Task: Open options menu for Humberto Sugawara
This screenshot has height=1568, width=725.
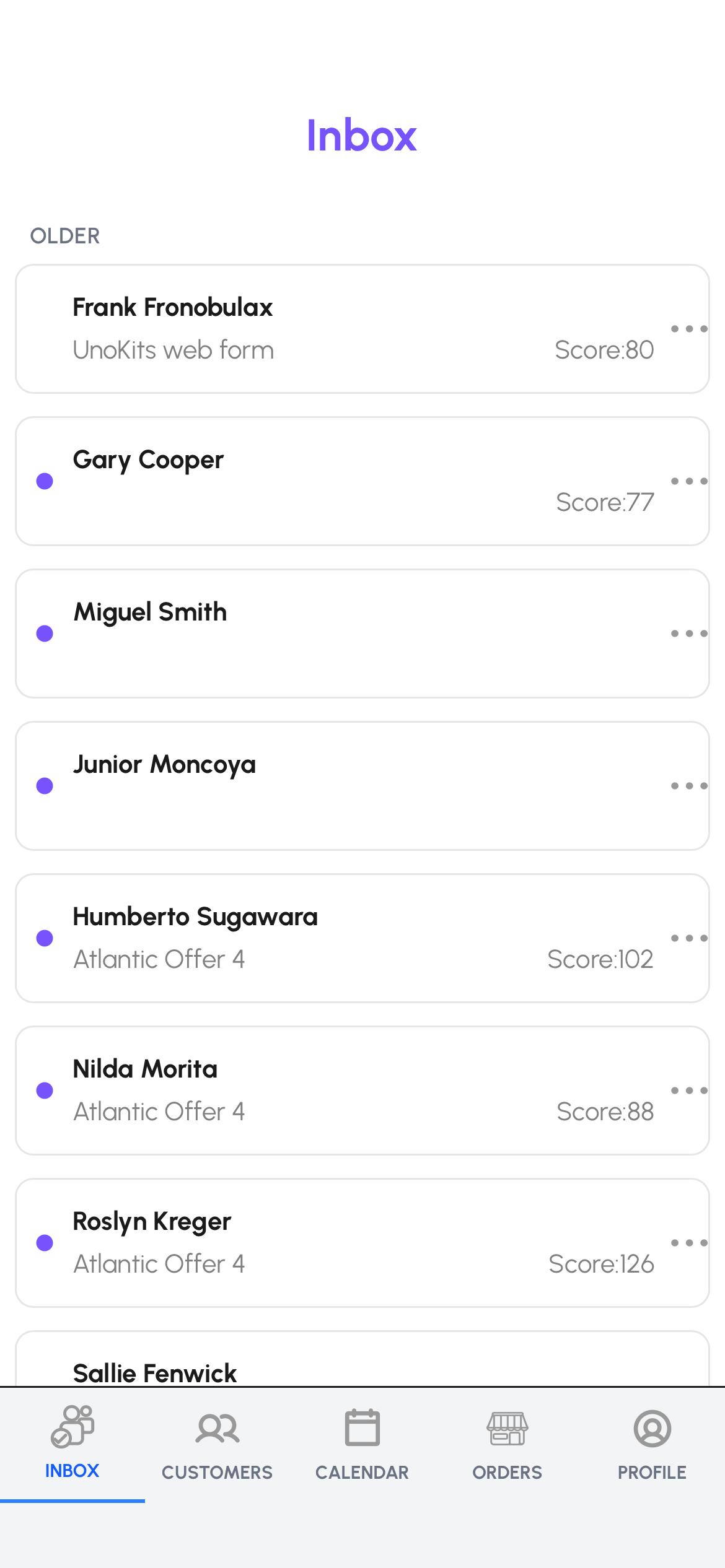Action: tap(690, 938)
